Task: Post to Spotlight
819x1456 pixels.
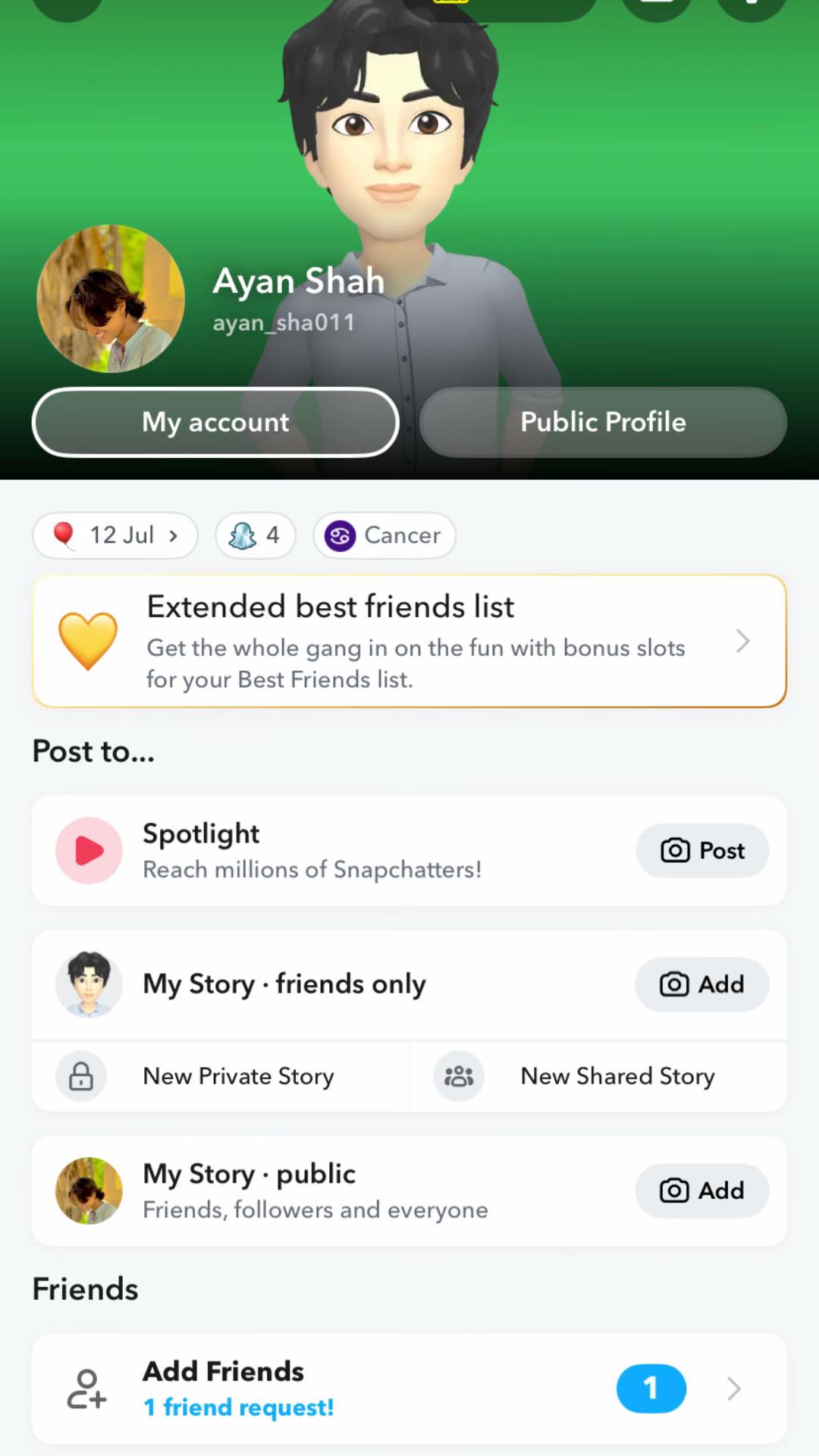Action: (702, 851)
